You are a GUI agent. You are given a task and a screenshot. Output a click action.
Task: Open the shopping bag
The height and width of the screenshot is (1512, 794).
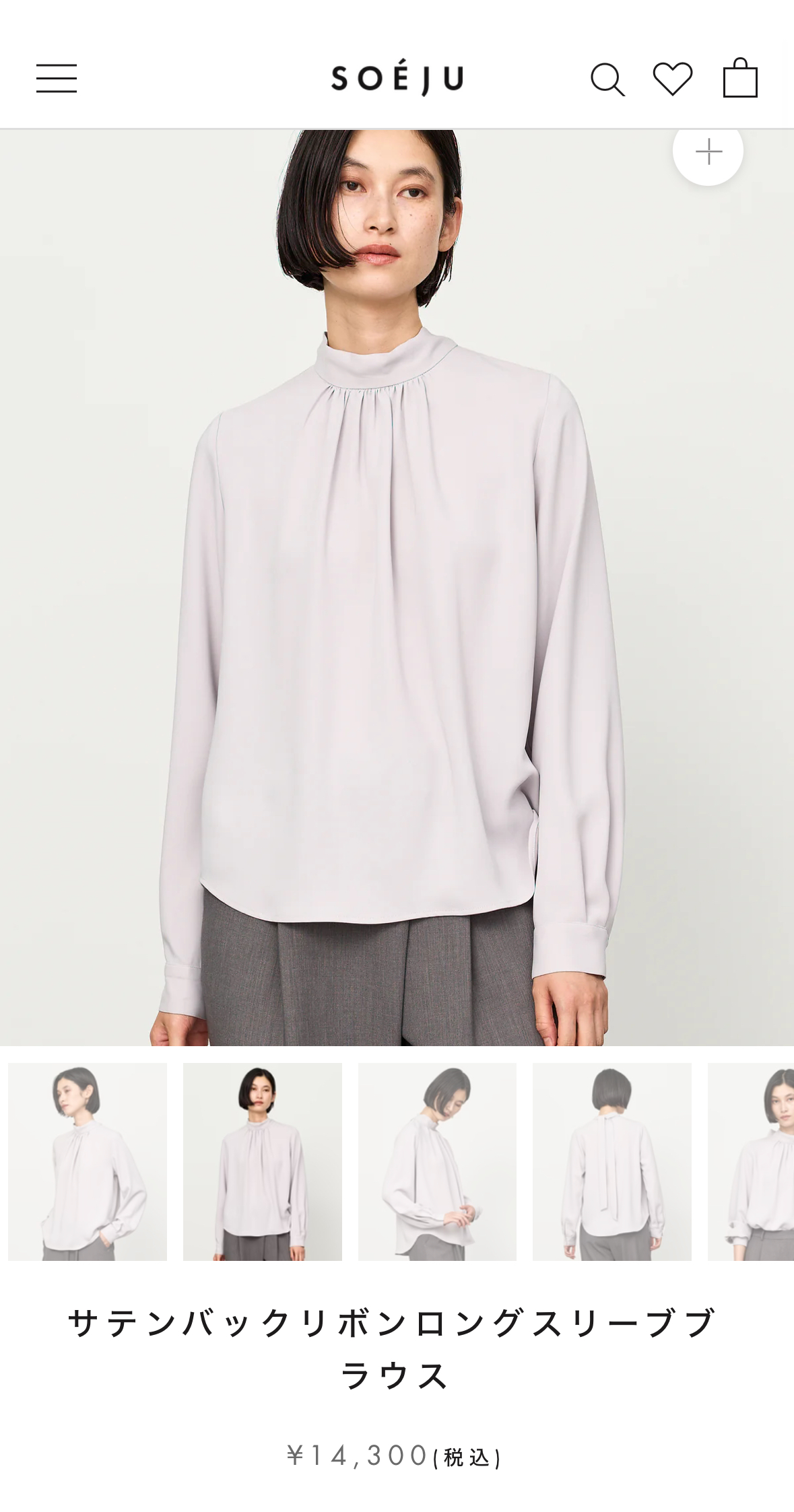click(x=740, y=78)
